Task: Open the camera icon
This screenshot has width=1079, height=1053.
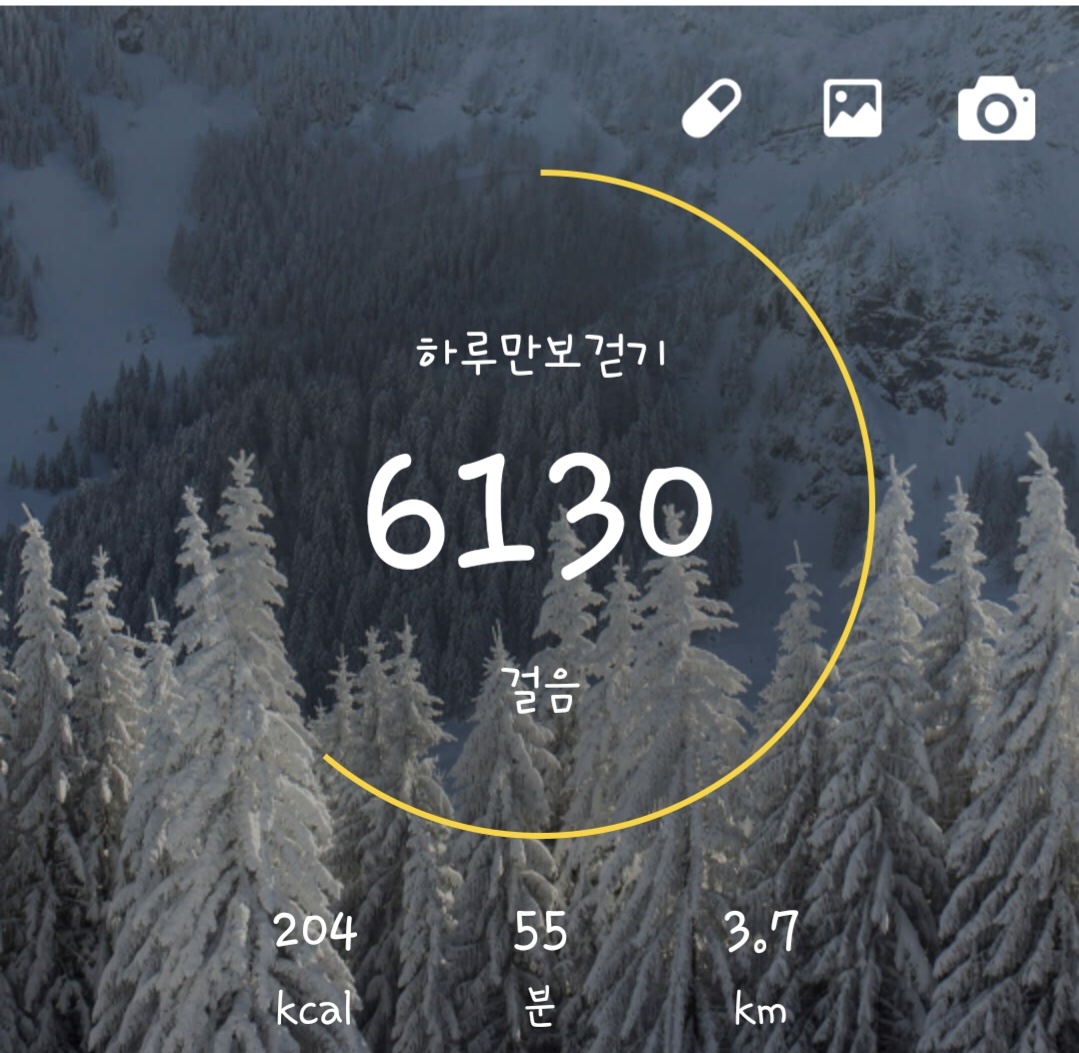Action: coord(996,109)
